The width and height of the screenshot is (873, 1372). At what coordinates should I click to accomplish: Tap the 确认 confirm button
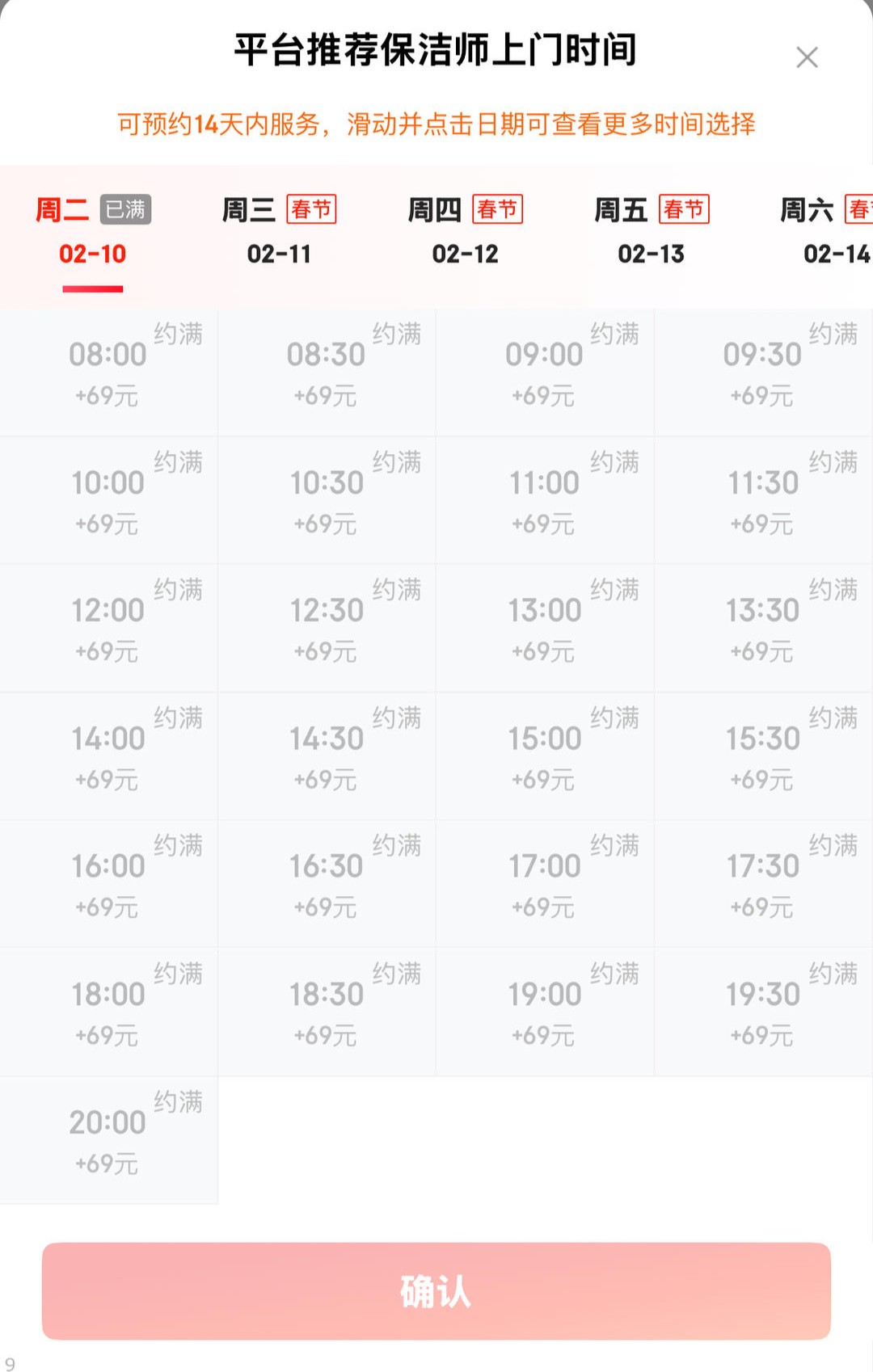436,1290
